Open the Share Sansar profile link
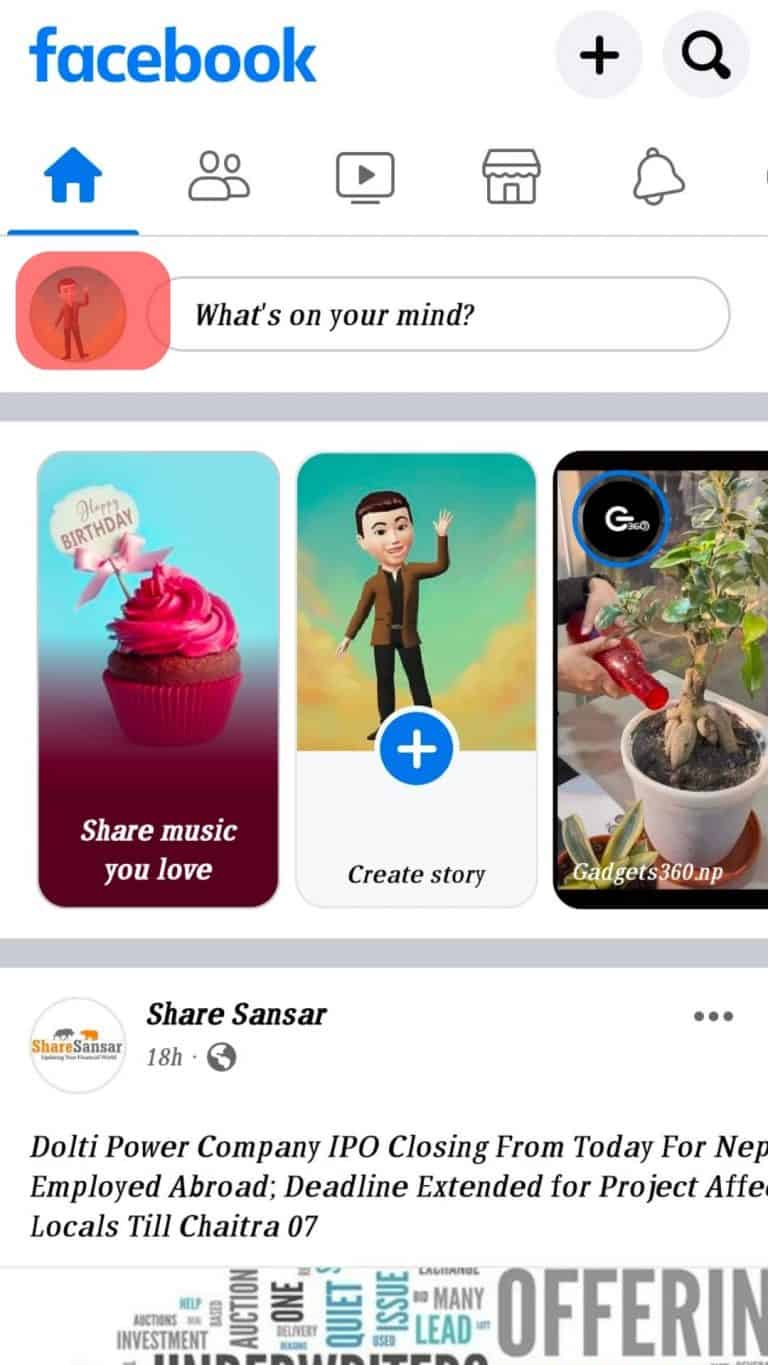Screen dimensions: 768x1365 click(236, 1014)
